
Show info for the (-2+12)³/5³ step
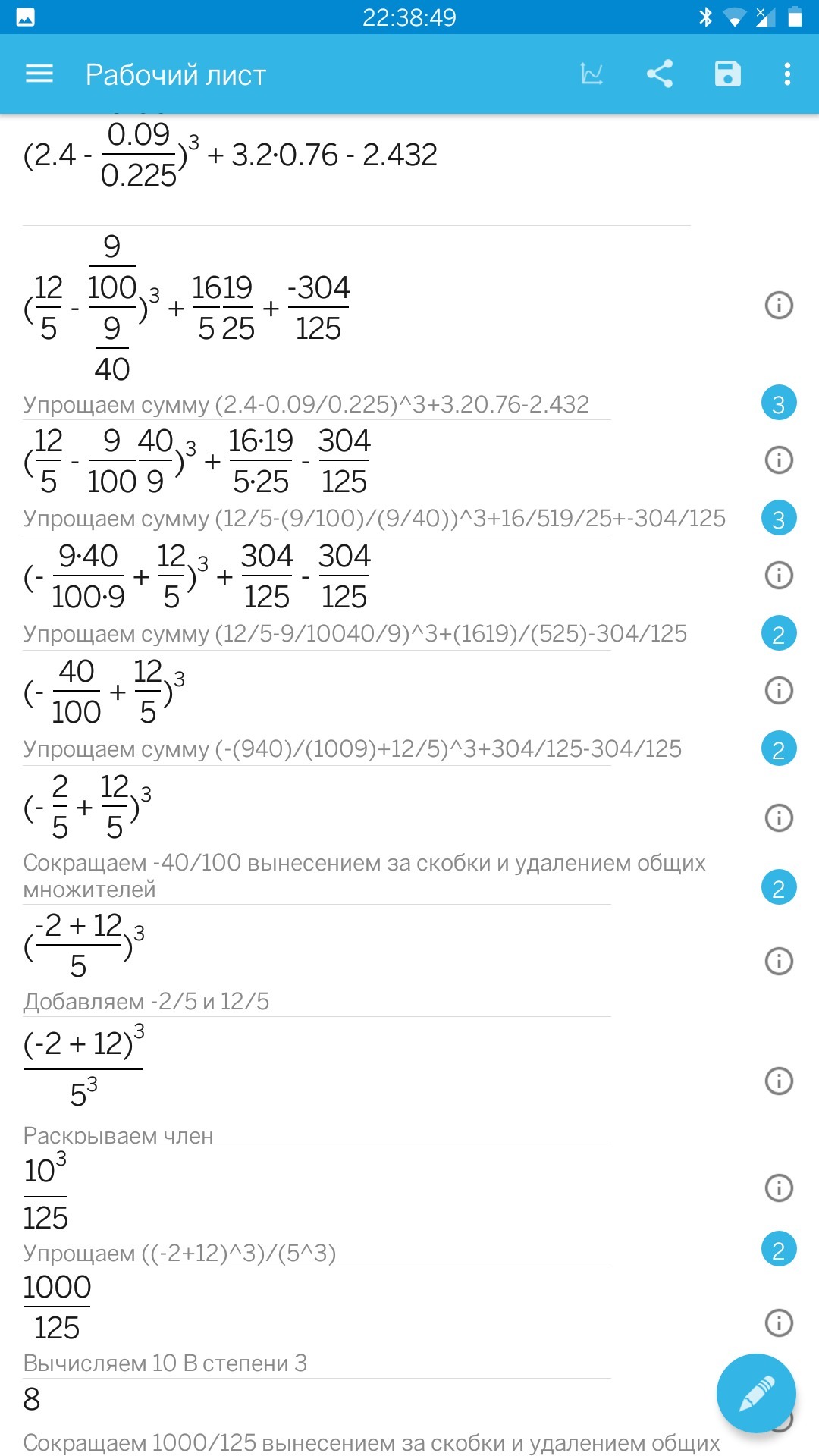(x=779, y=1081)
